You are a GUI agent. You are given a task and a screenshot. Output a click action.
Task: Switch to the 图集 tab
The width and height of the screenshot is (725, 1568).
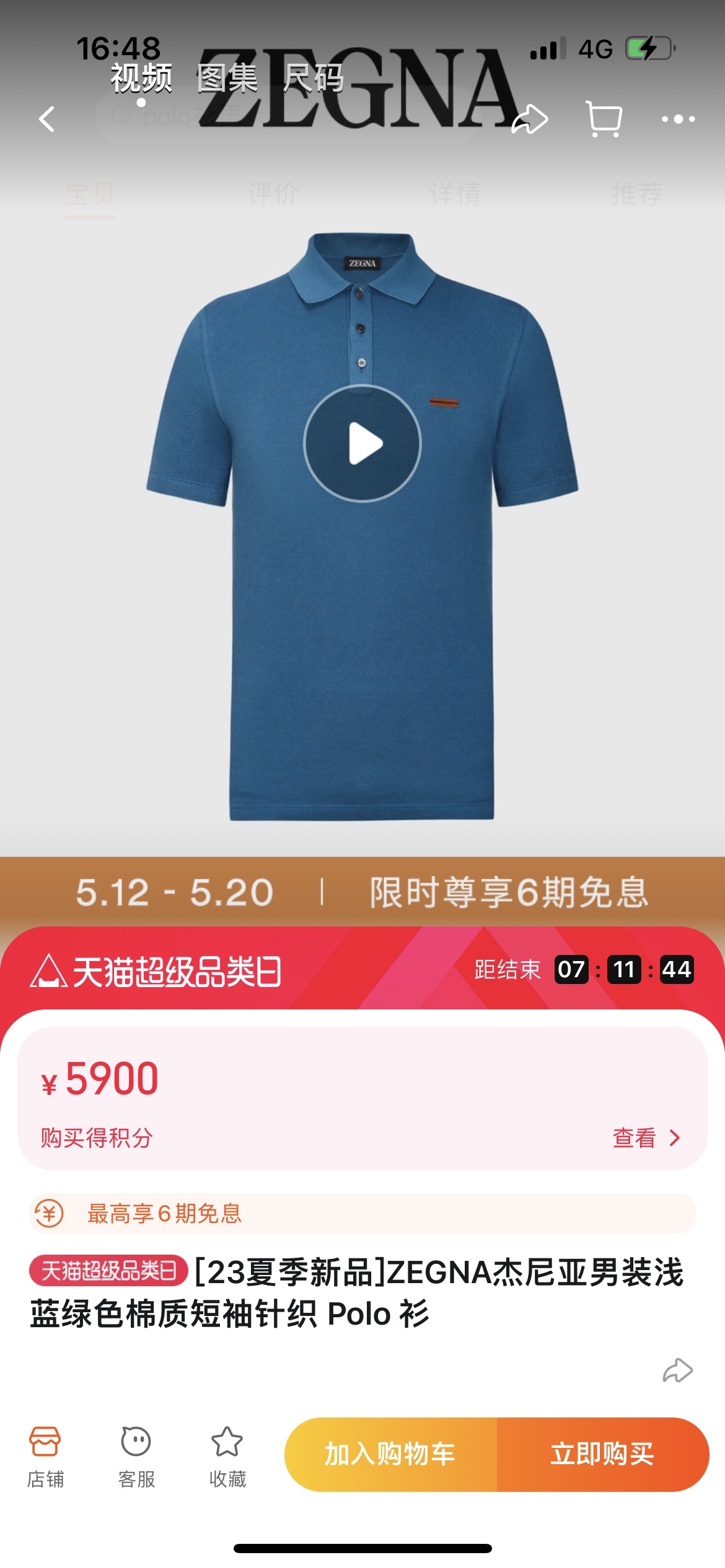(227, 79)
